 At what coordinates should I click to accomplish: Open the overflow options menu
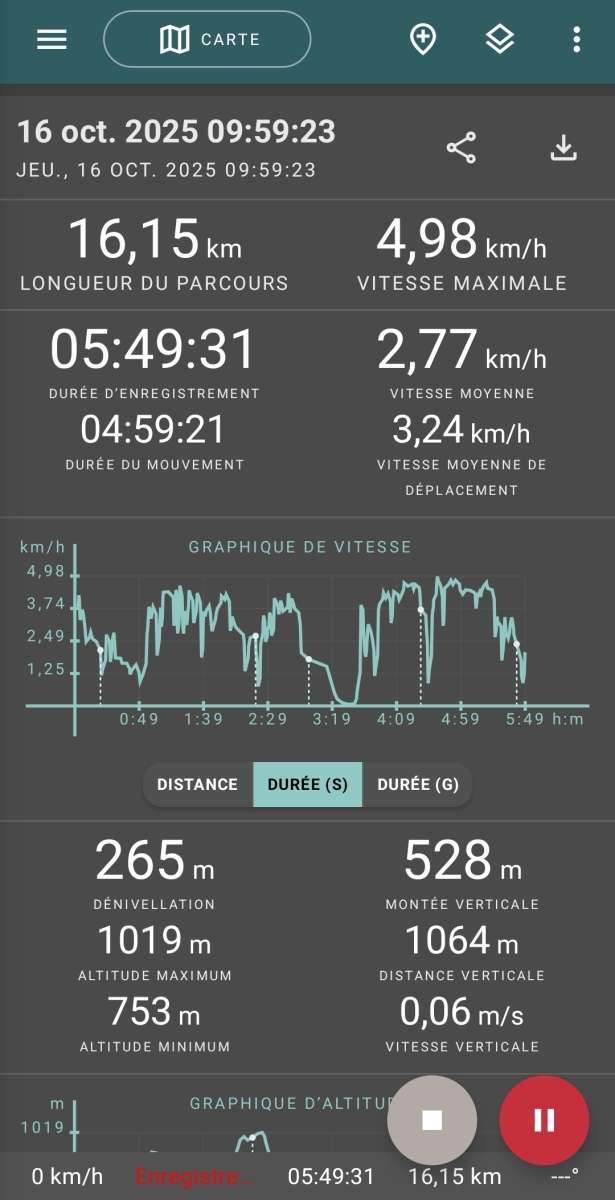[x=576, y=40]
